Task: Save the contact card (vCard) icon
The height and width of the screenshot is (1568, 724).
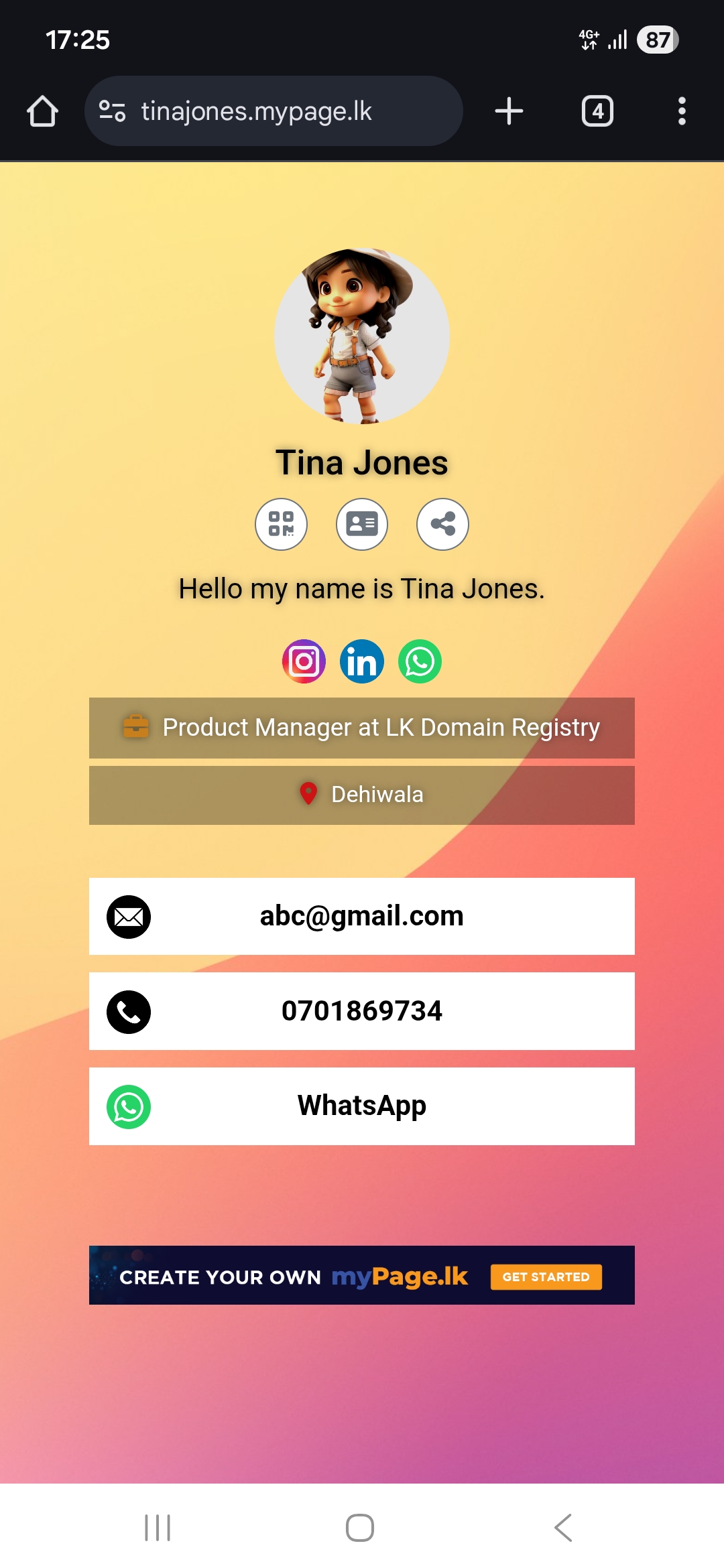Action: point(362,524)
